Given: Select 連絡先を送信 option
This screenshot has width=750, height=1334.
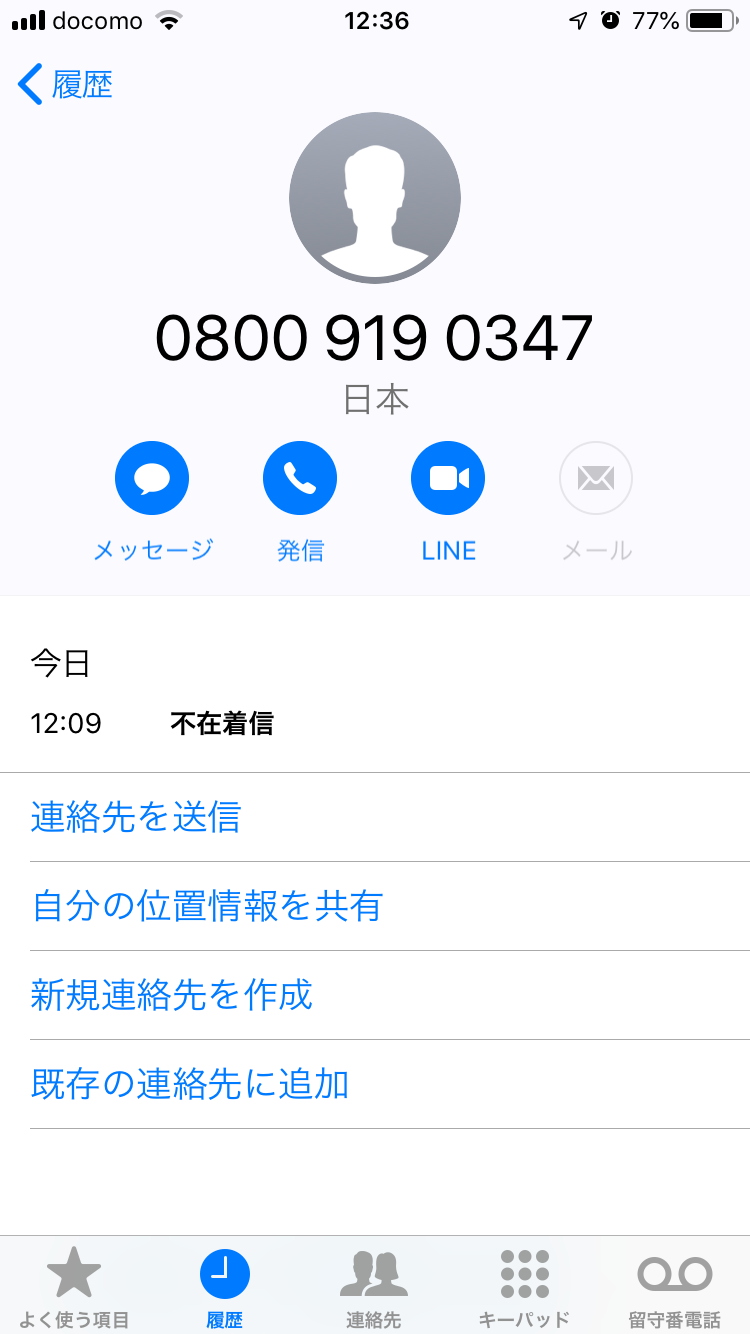Looking at the screenshot, I should [136, 817].
